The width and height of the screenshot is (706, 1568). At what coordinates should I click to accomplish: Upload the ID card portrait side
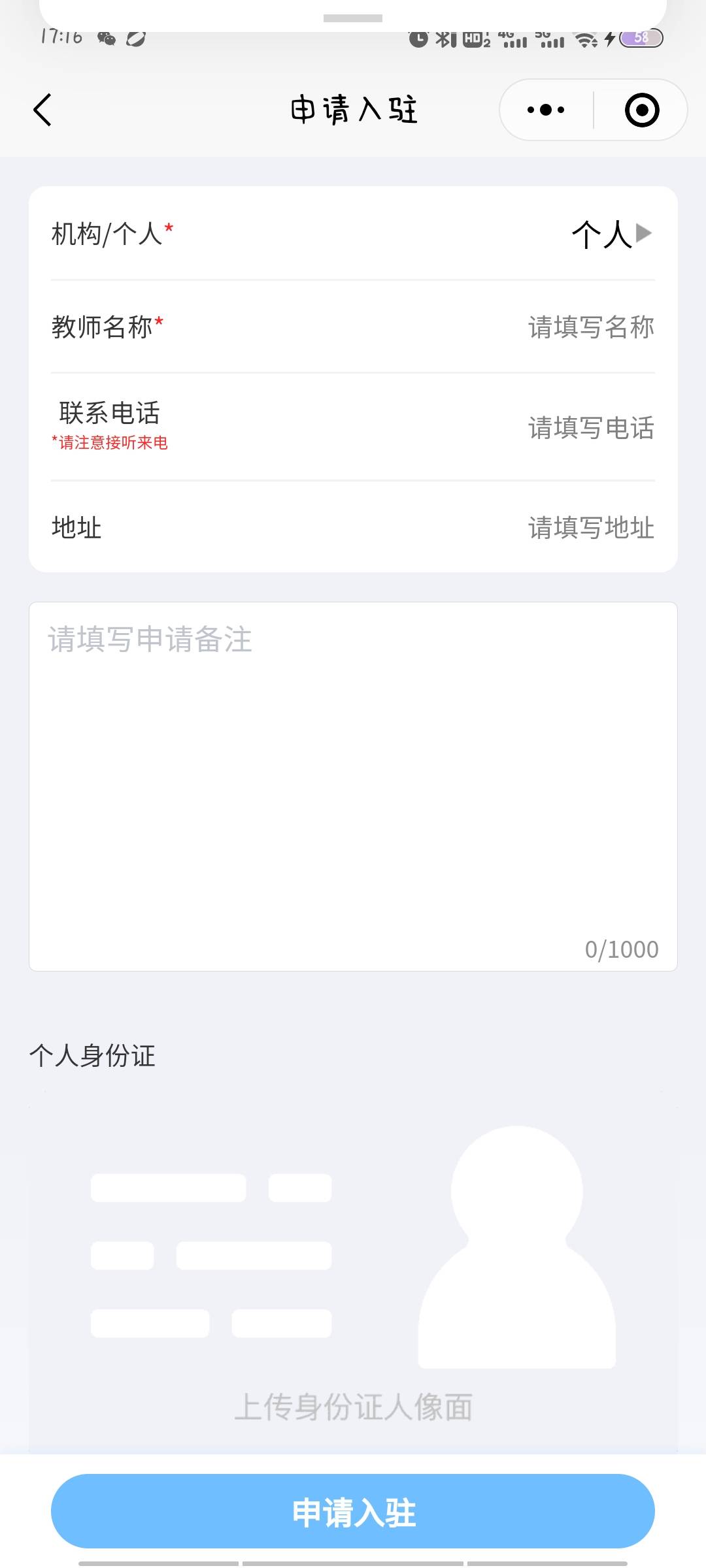[x=353, y=1267]
